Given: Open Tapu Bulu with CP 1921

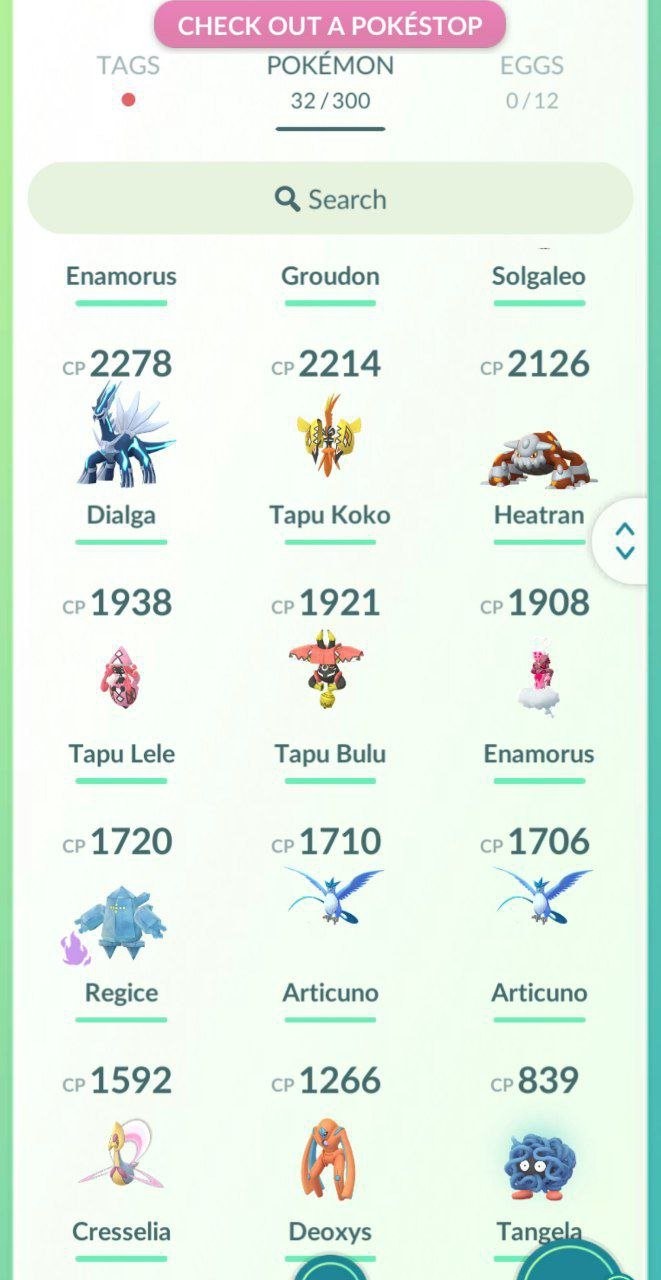Looking at the screenshot, I should coord(330,682).
